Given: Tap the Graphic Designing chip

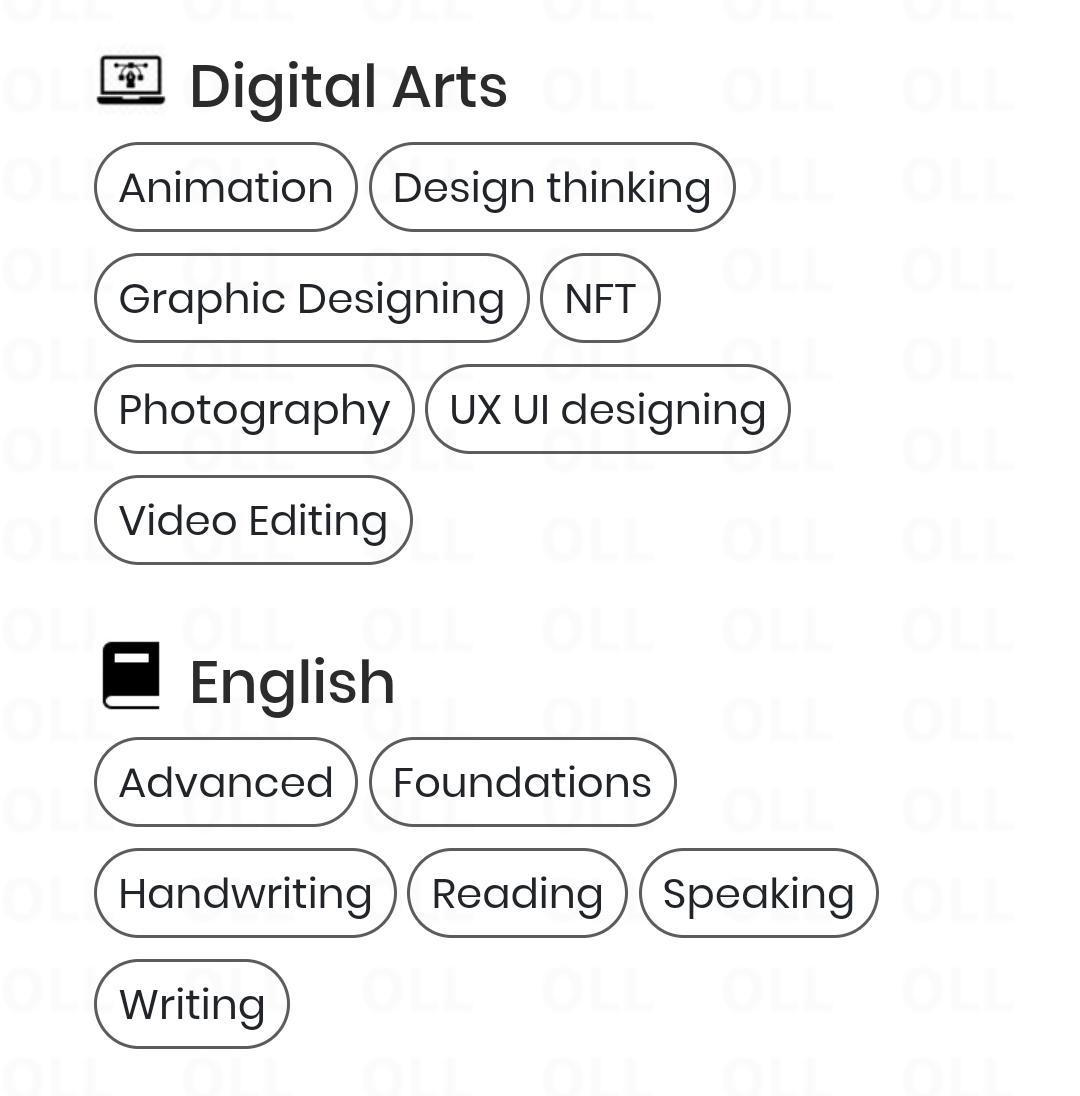Looking at the screenshot, I should coord(311,298).
